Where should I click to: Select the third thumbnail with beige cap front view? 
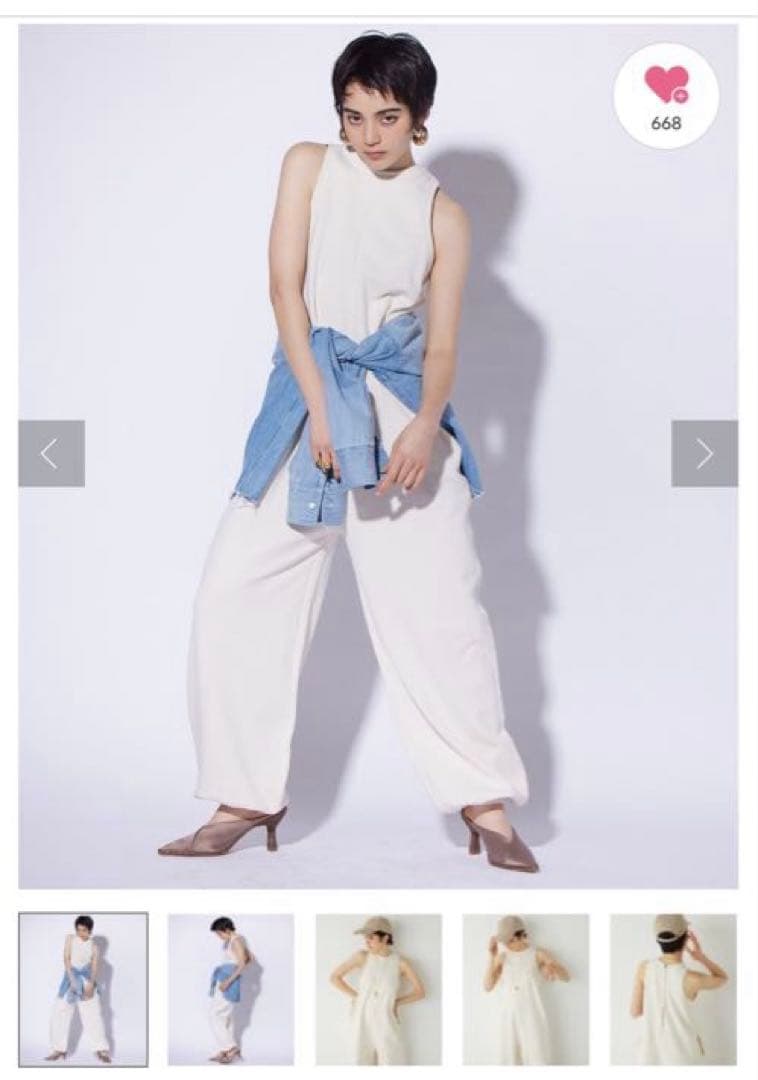(378, 988)
